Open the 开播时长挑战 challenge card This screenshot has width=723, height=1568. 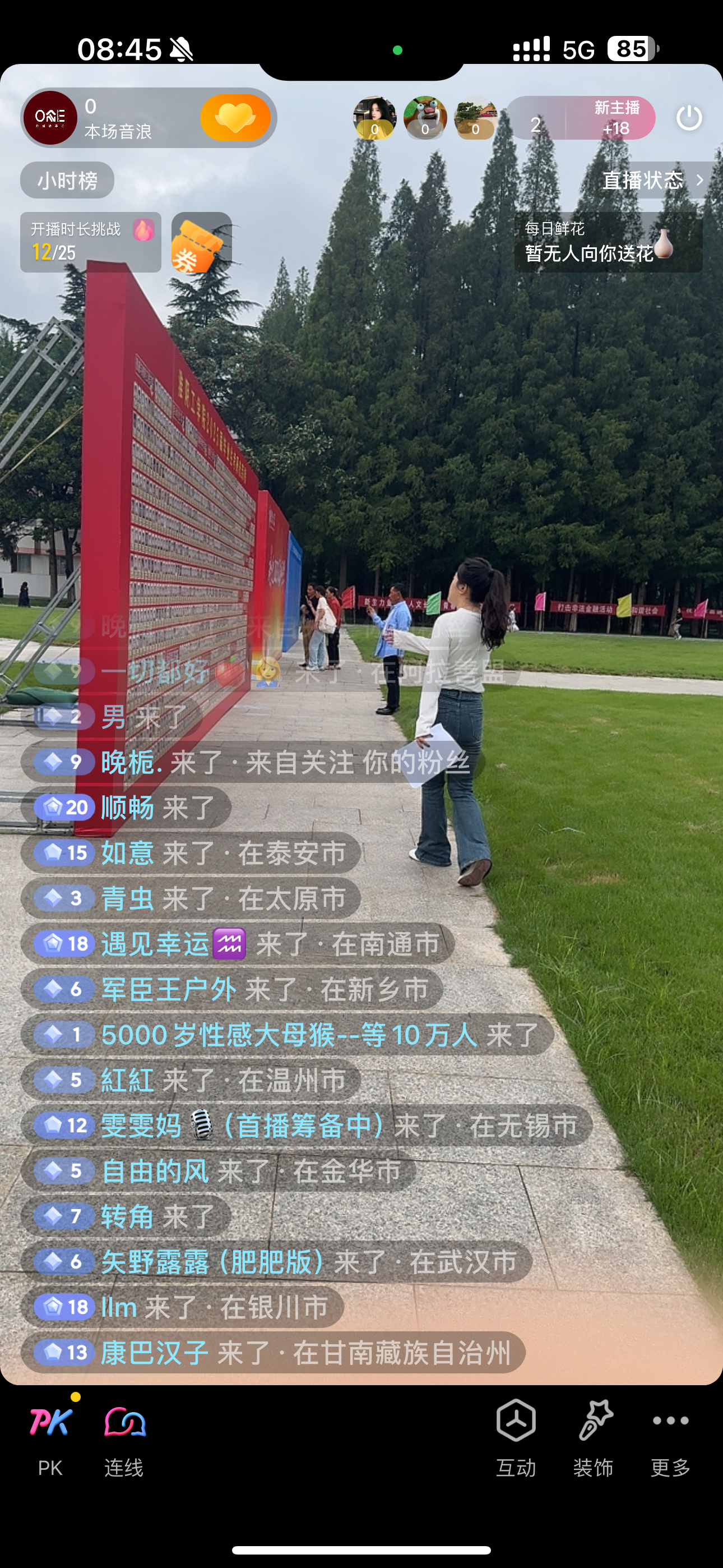tap(90, 242)
